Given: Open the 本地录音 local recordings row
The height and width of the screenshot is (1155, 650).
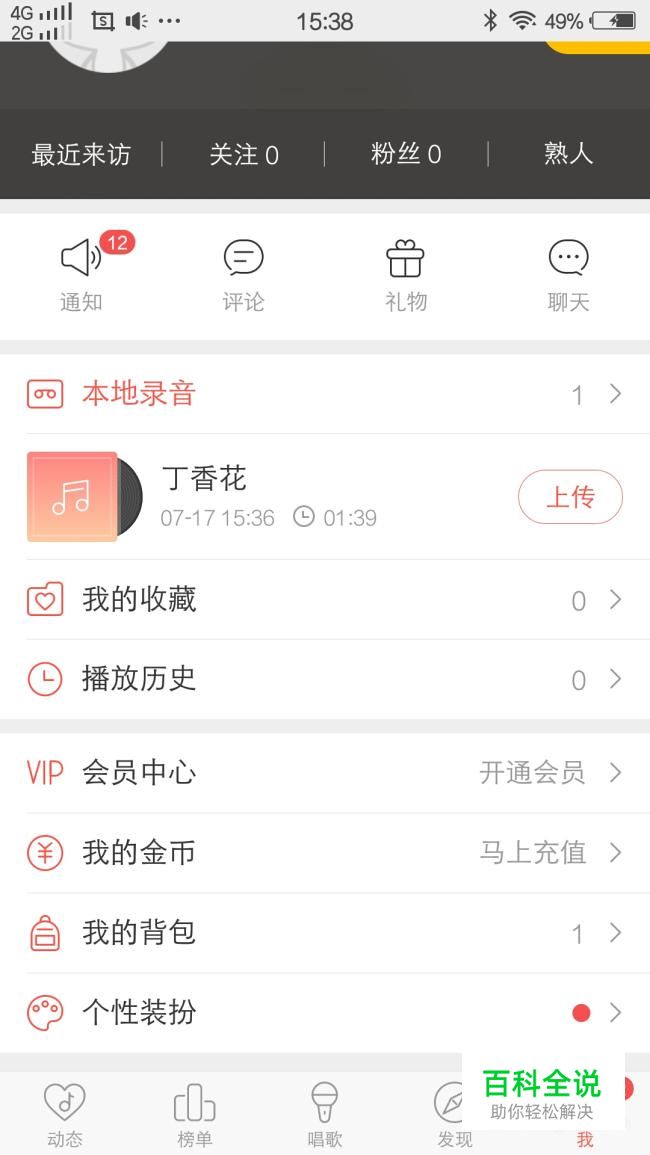Looking at the screenshot, I should click(x=325, y=394).
